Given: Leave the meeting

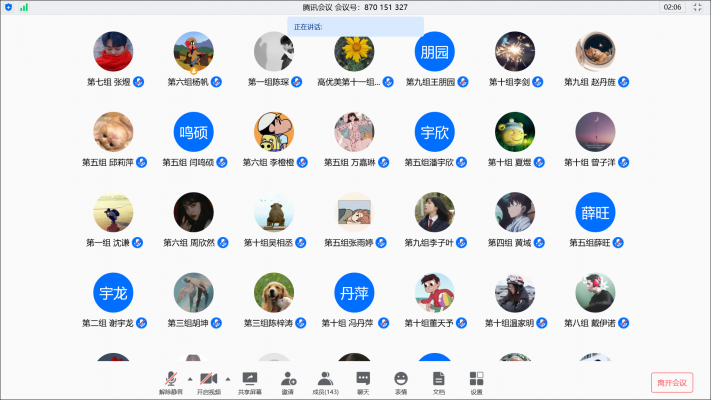Looking at the screenshot, I should (x=671, y=382).
